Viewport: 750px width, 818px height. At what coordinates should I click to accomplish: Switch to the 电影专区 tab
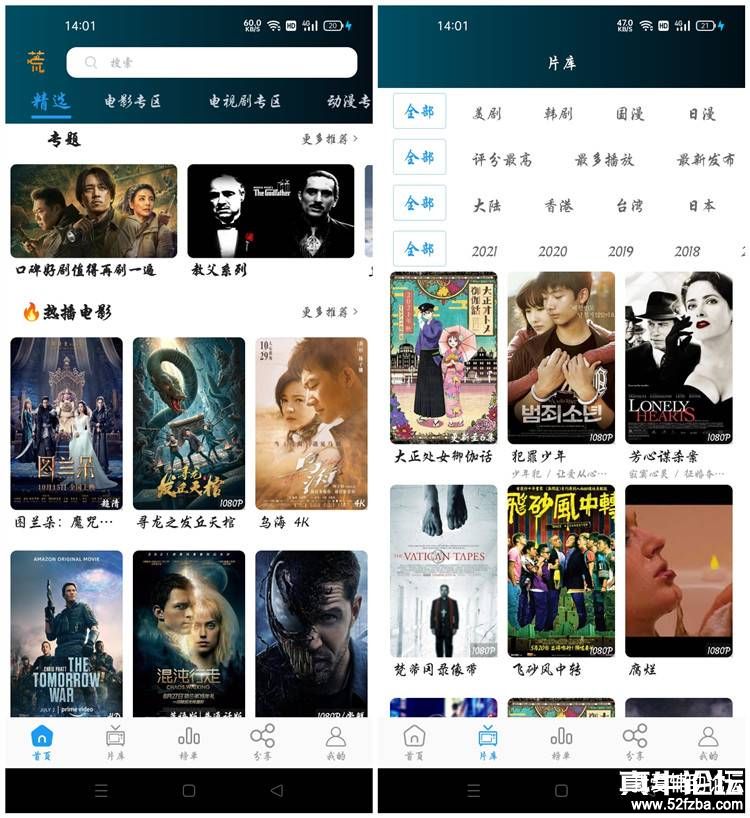coord(132,101)
